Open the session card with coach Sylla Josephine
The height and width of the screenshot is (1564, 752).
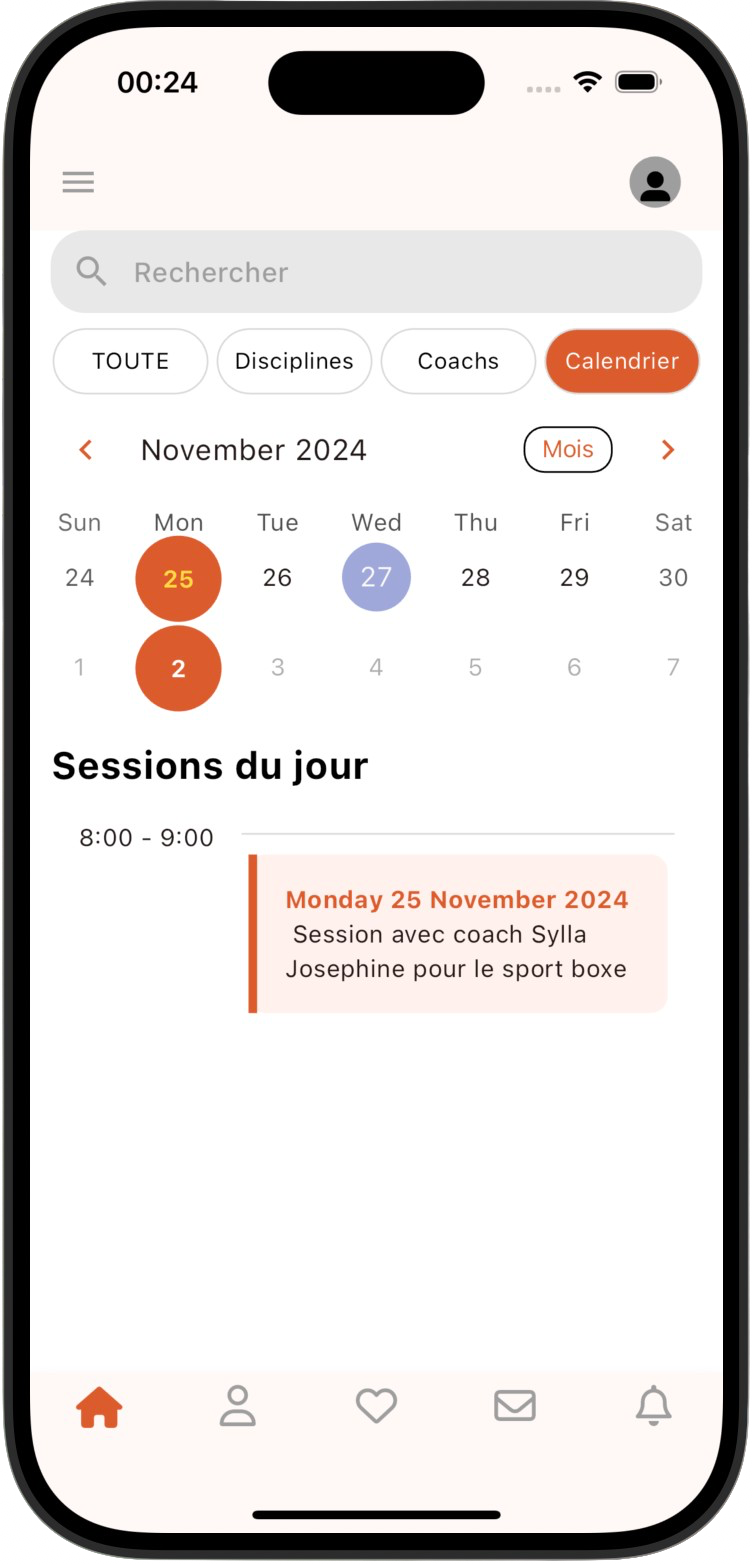click(458, 934)
